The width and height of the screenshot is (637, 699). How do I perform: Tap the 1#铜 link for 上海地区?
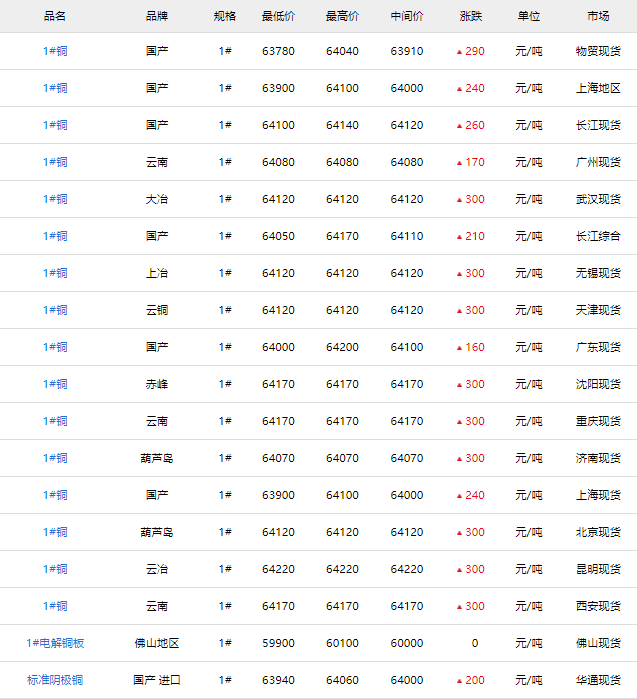(55, 88)
